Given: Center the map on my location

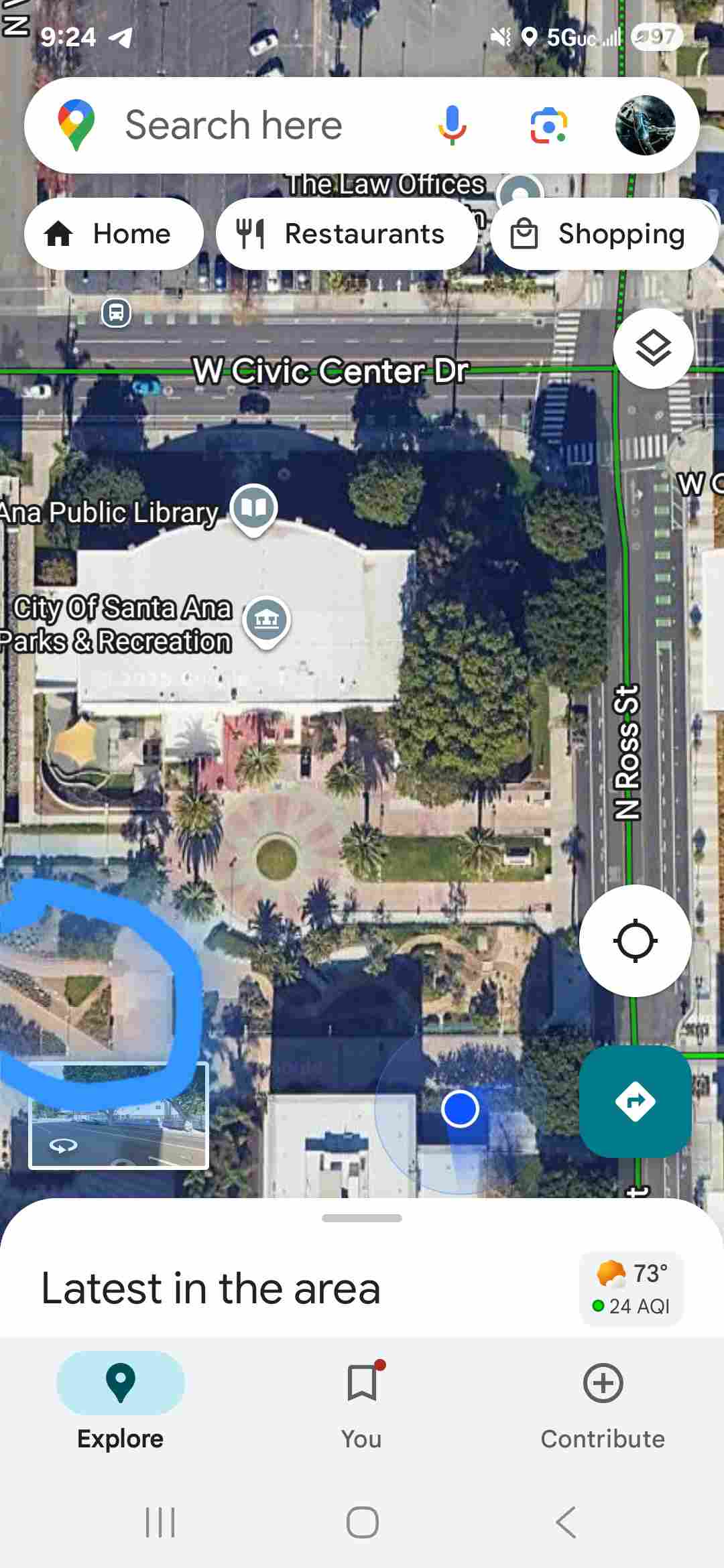Looking at the screenshot, I should point(635,940).
